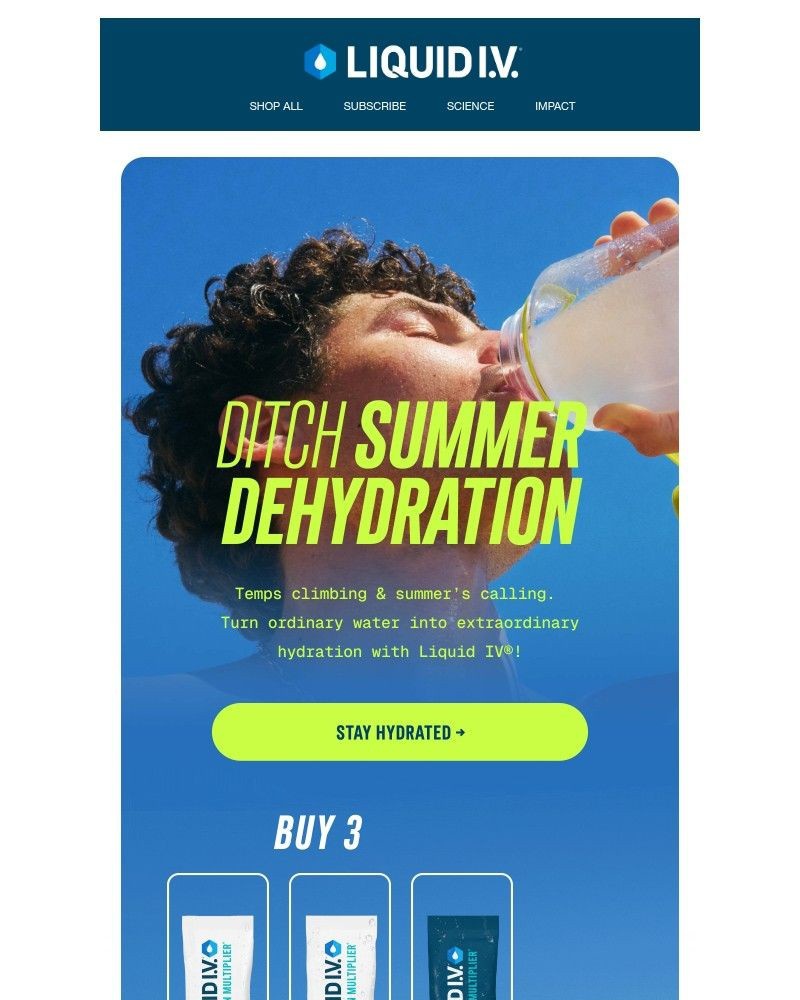
Task: Open the SHOP ALL navigation item
Action: 276,106
